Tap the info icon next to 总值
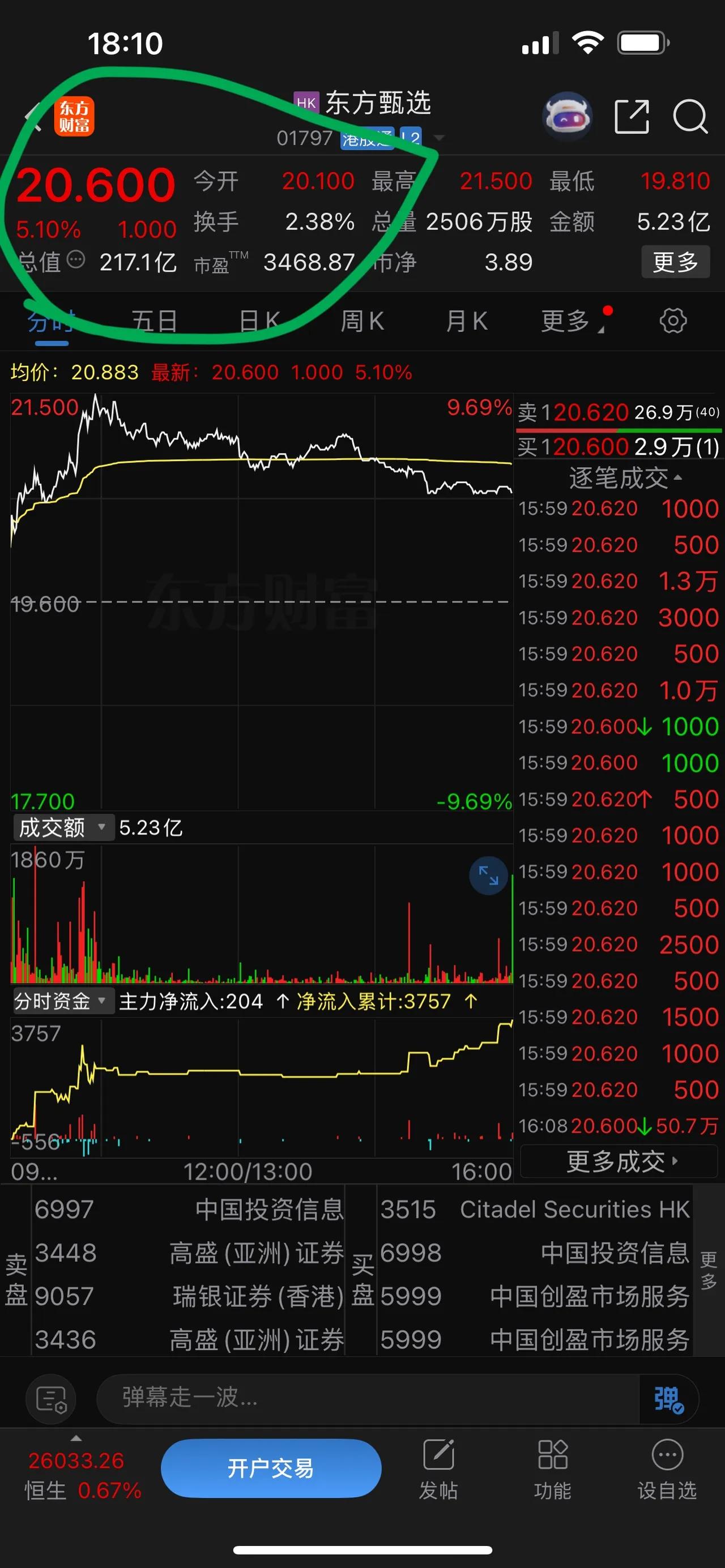 point(75,260)
